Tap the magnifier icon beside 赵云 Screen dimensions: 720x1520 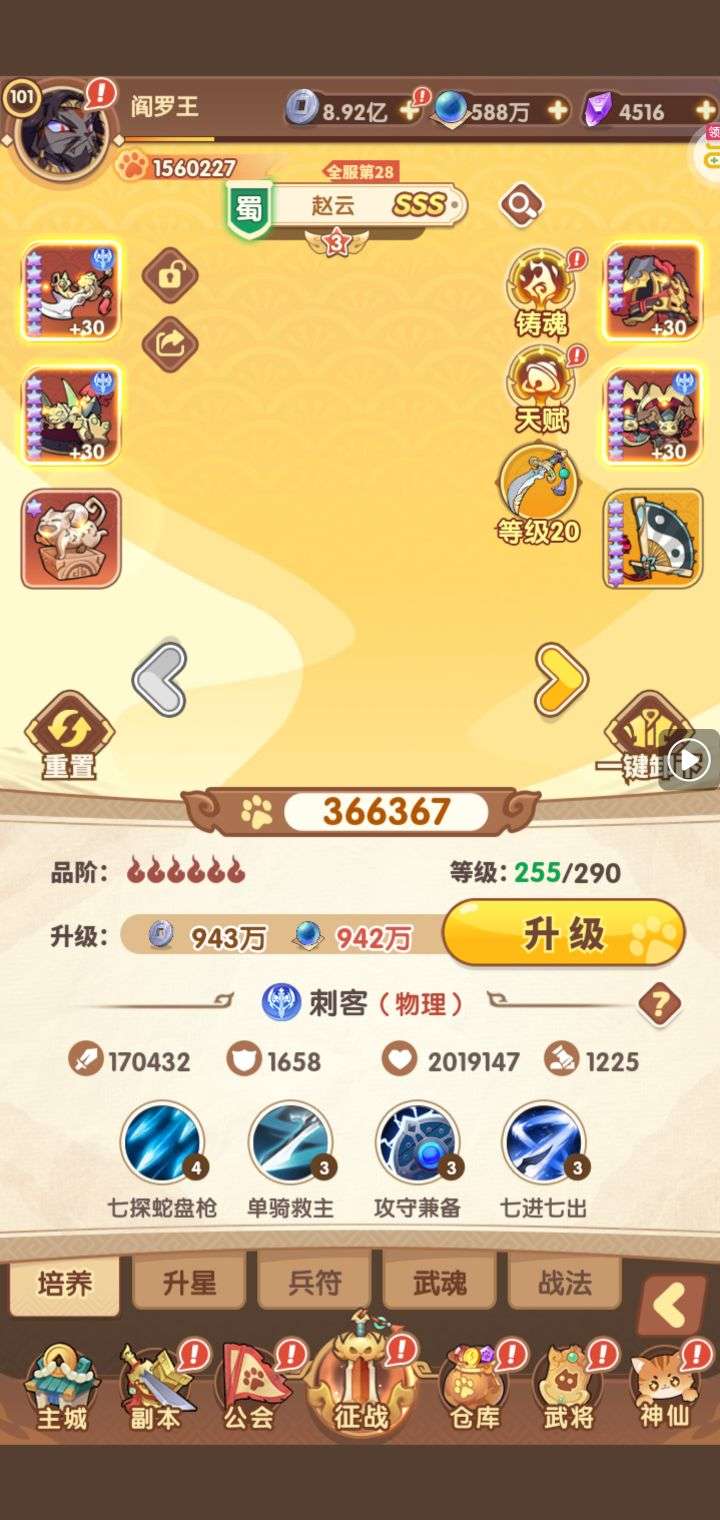coord(520,205)
